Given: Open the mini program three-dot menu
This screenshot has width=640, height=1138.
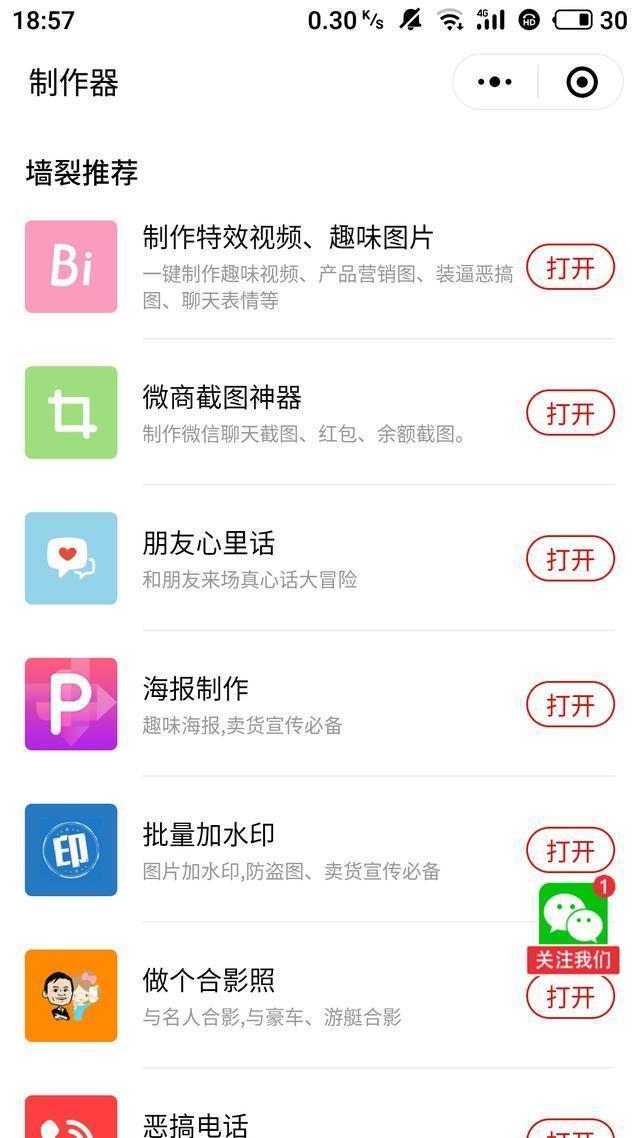Looking at the screenshot, I should pos(495,82).
